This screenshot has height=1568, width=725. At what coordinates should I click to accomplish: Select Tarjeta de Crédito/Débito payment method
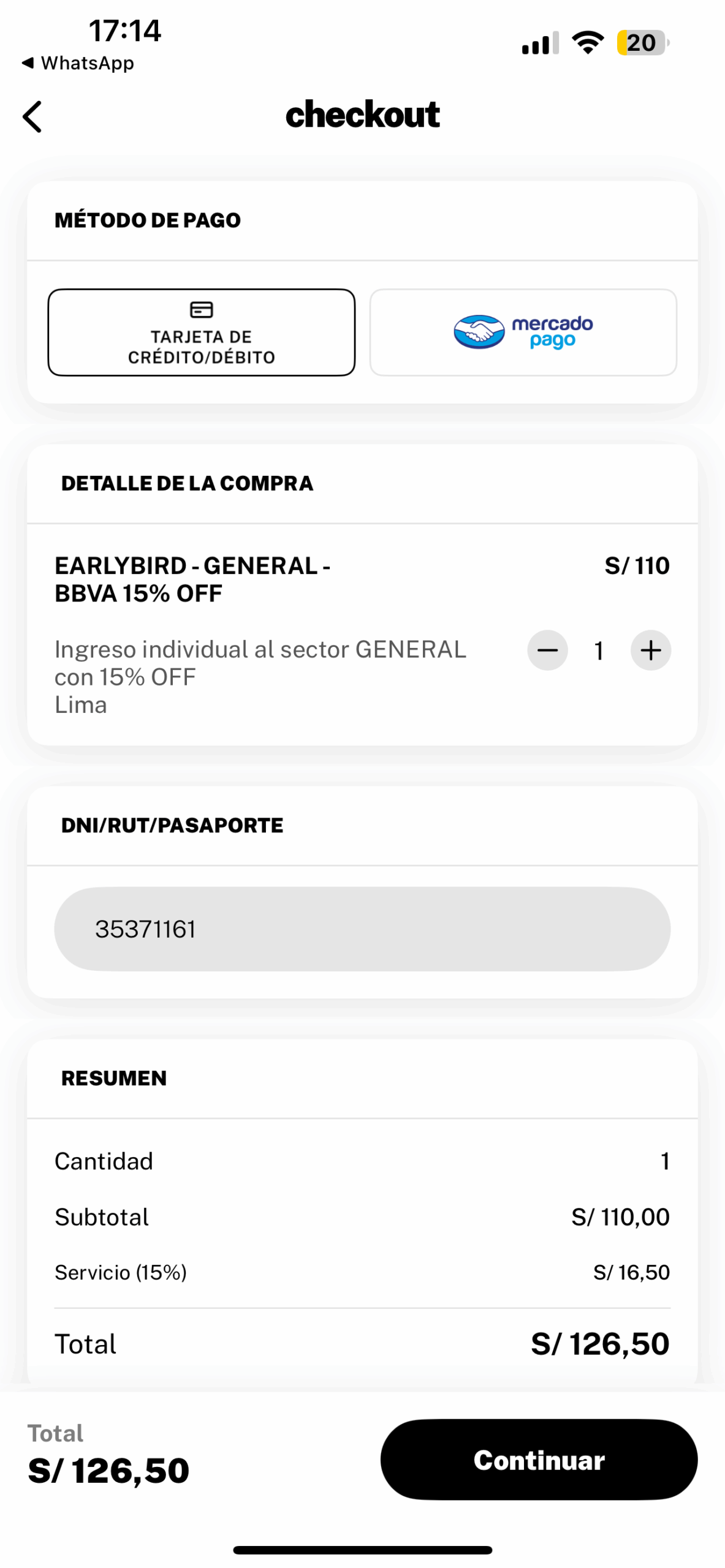201,332
